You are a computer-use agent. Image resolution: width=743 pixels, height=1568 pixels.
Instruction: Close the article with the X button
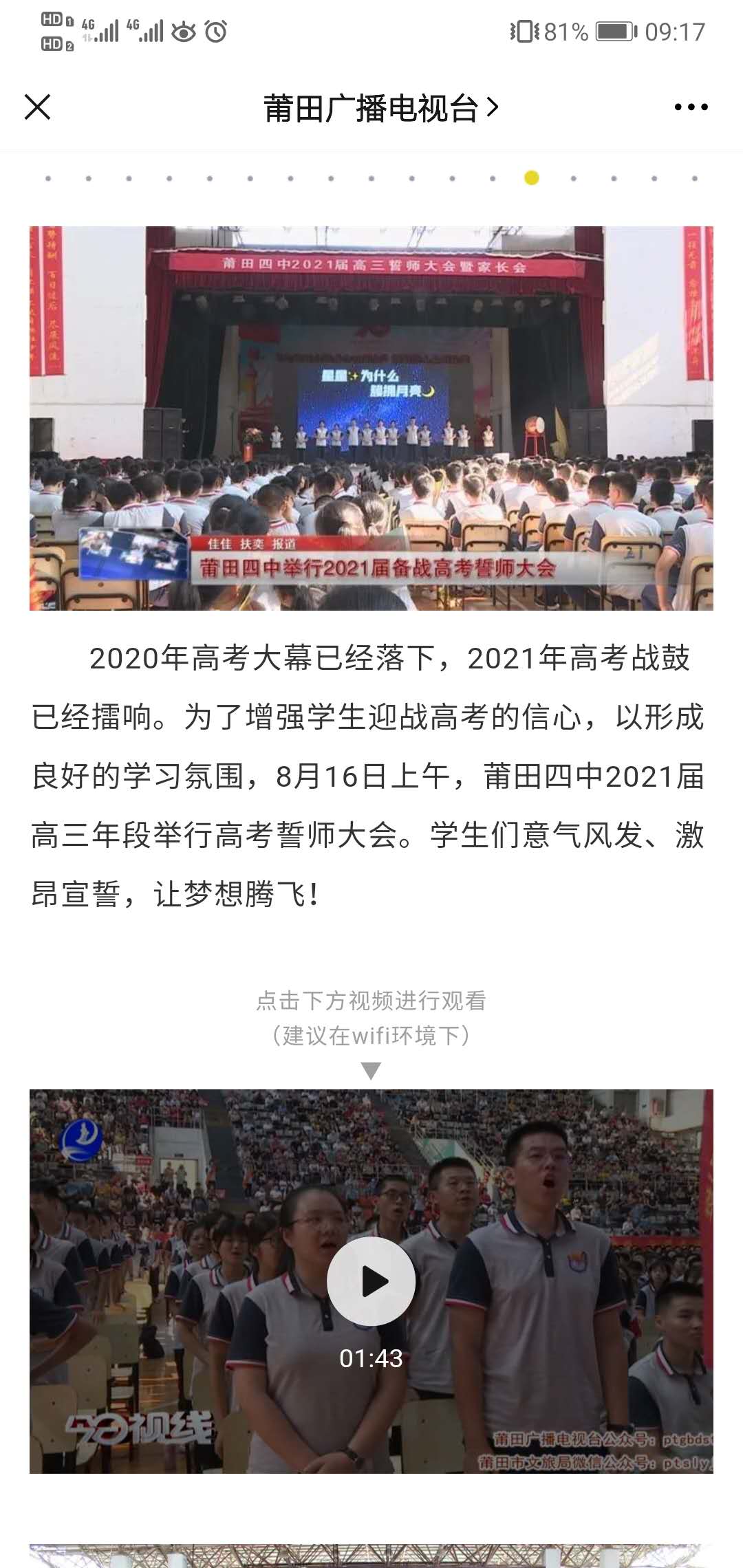point(37,107)
